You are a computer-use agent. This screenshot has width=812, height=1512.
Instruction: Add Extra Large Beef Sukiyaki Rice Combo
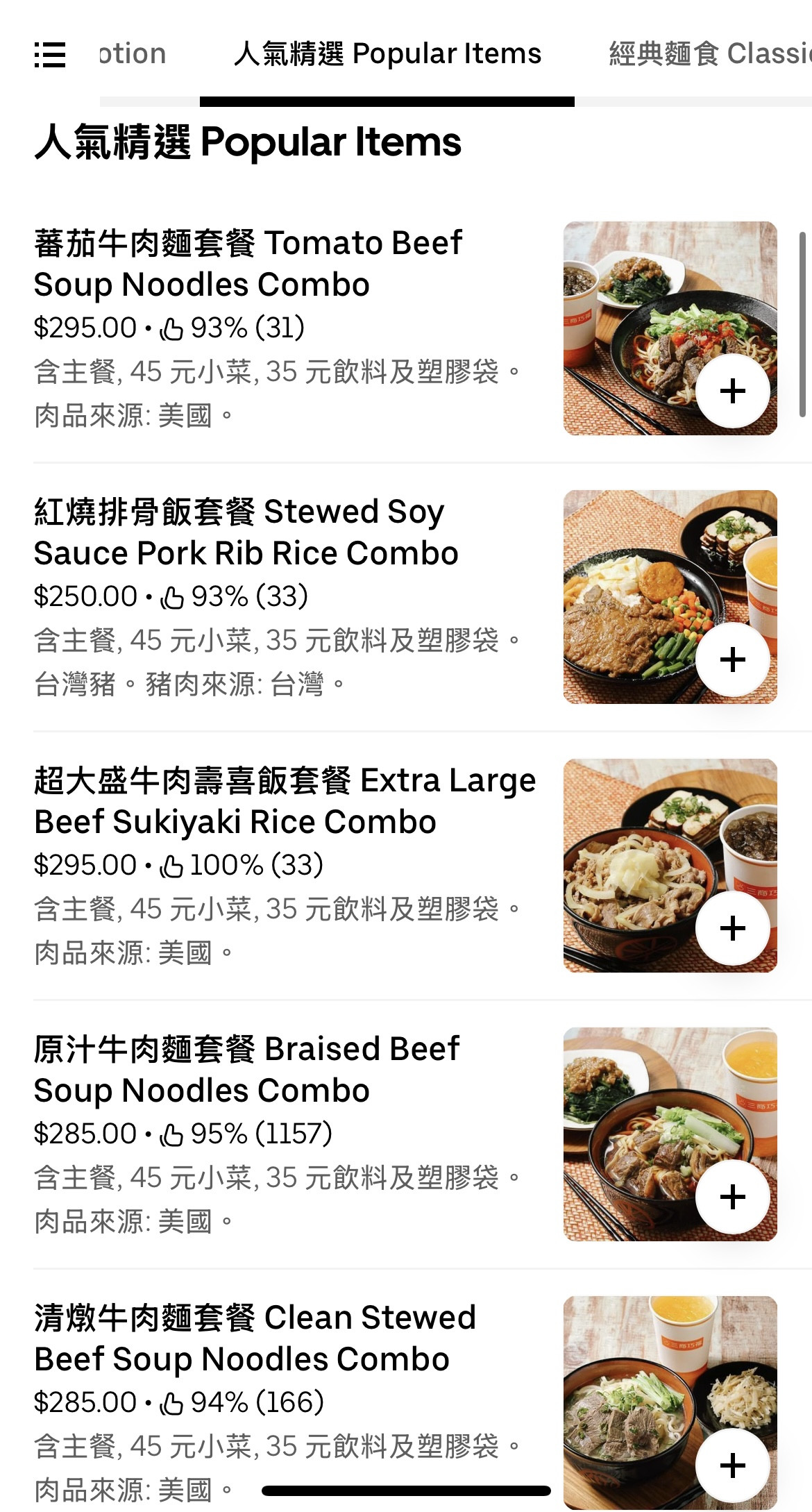pos(732,929)
